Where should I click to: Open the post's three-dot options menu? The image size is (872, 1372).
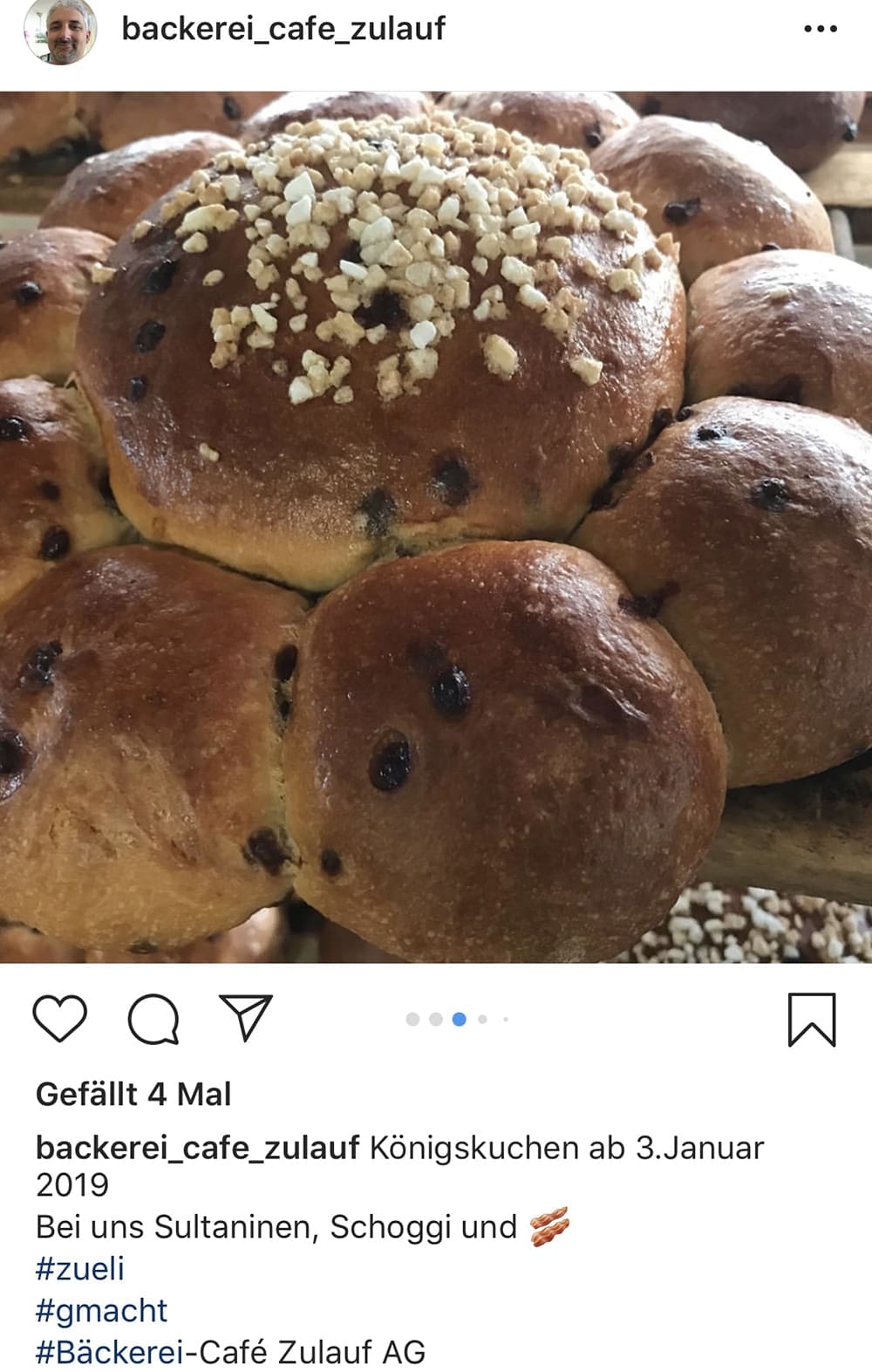click(820, 30)
